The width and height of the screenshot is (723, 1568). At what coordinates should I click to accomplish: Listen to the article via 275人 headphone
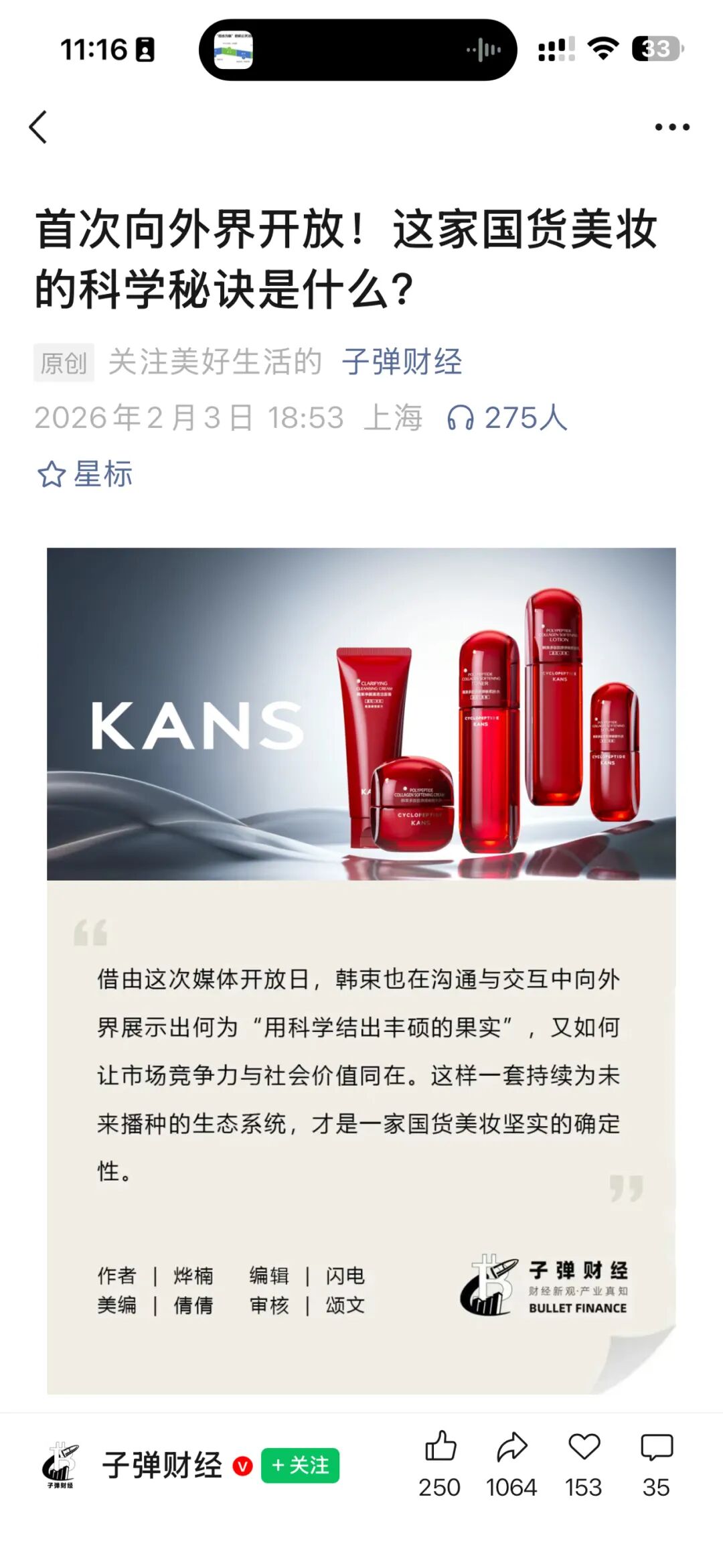[x=507, y=418]
